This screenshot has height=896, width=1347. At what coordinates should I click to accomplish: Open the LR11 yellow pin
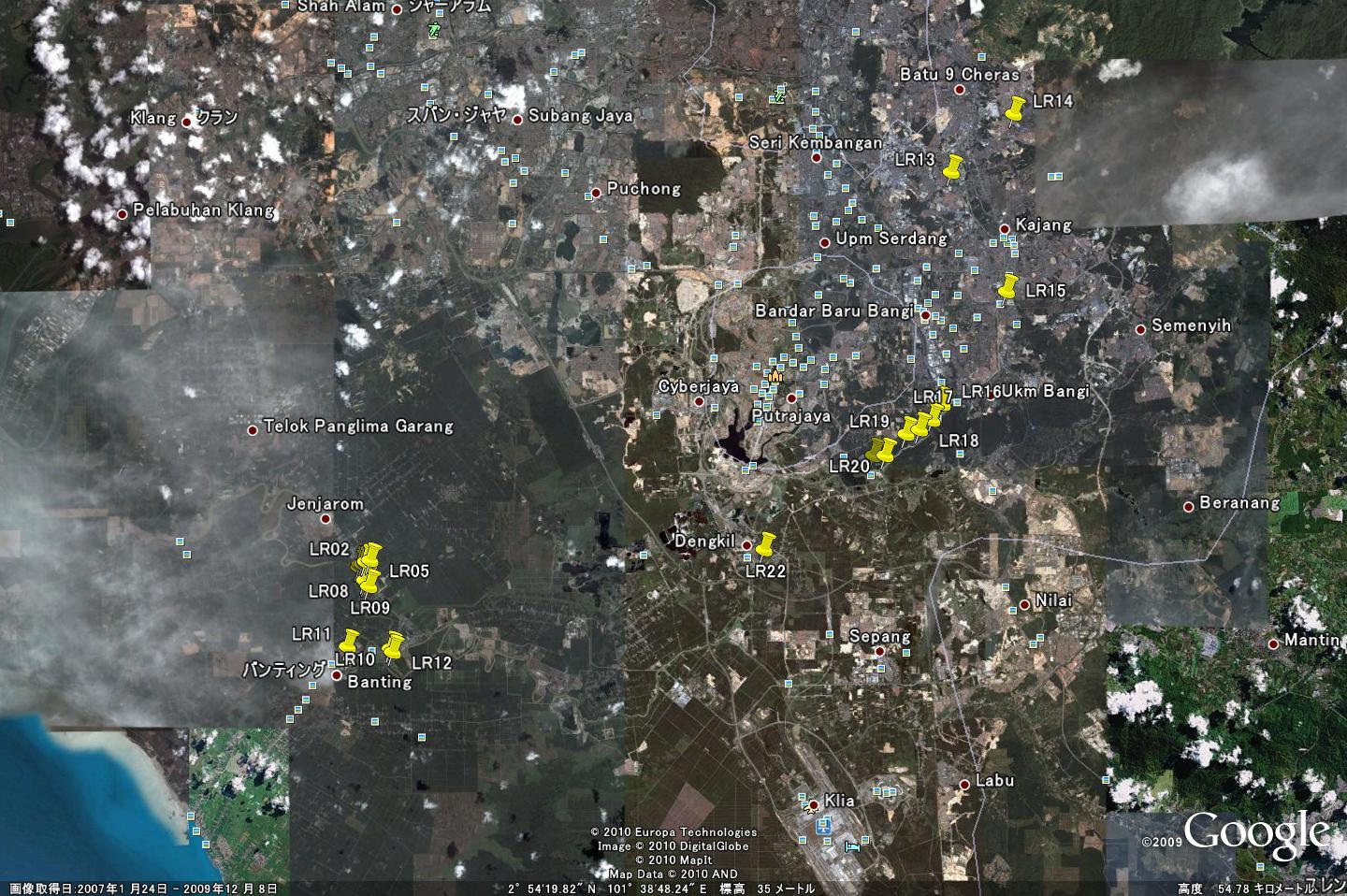click(349, 642)
